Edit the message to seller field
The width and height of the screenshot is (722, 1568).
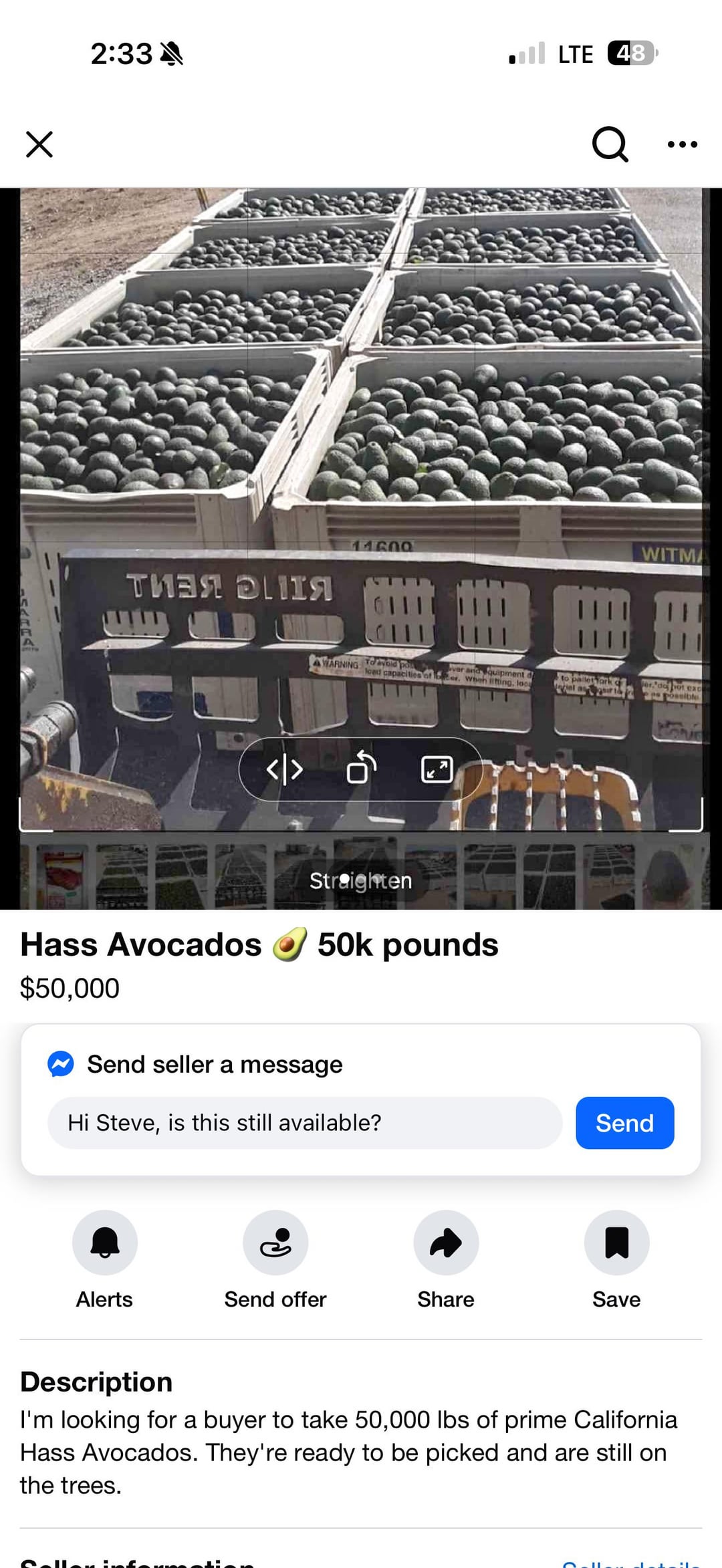(x=305, y=1123)
